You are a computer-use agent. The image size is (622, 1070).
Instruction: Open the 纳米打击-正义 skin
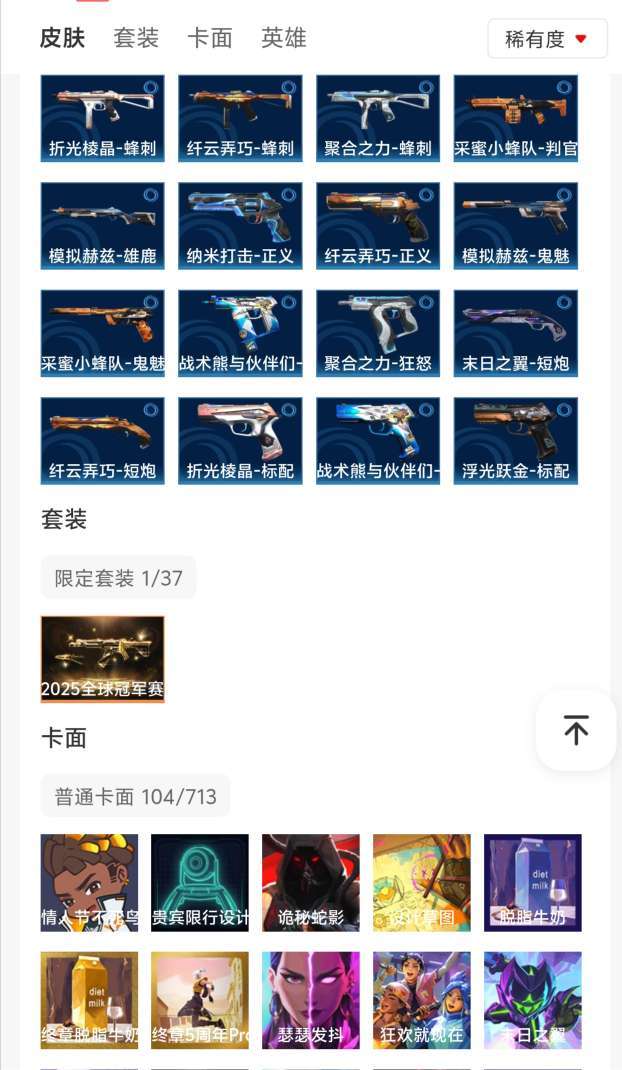[240, 226]
